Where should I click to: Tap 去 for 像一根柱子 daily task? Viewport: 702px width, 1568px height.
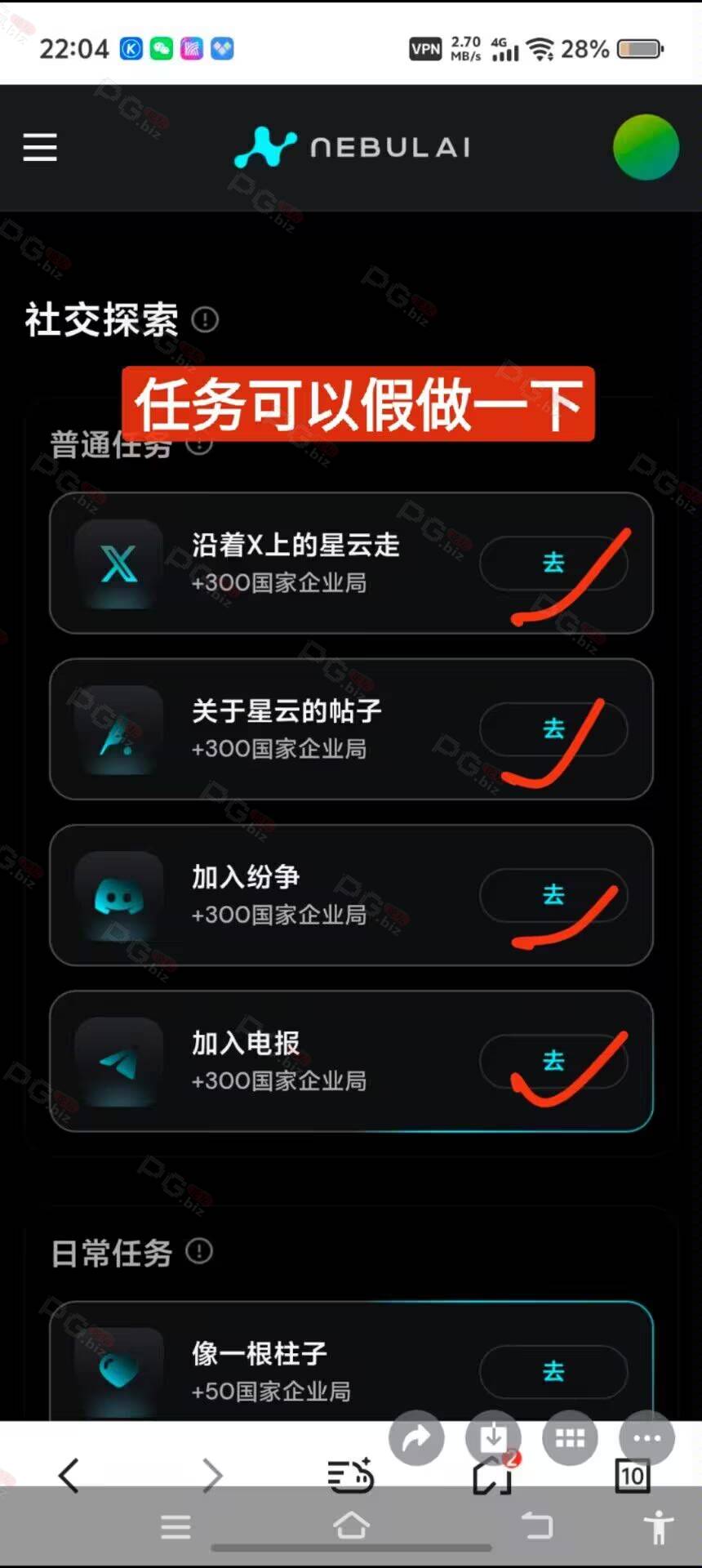coord(553,1371)
